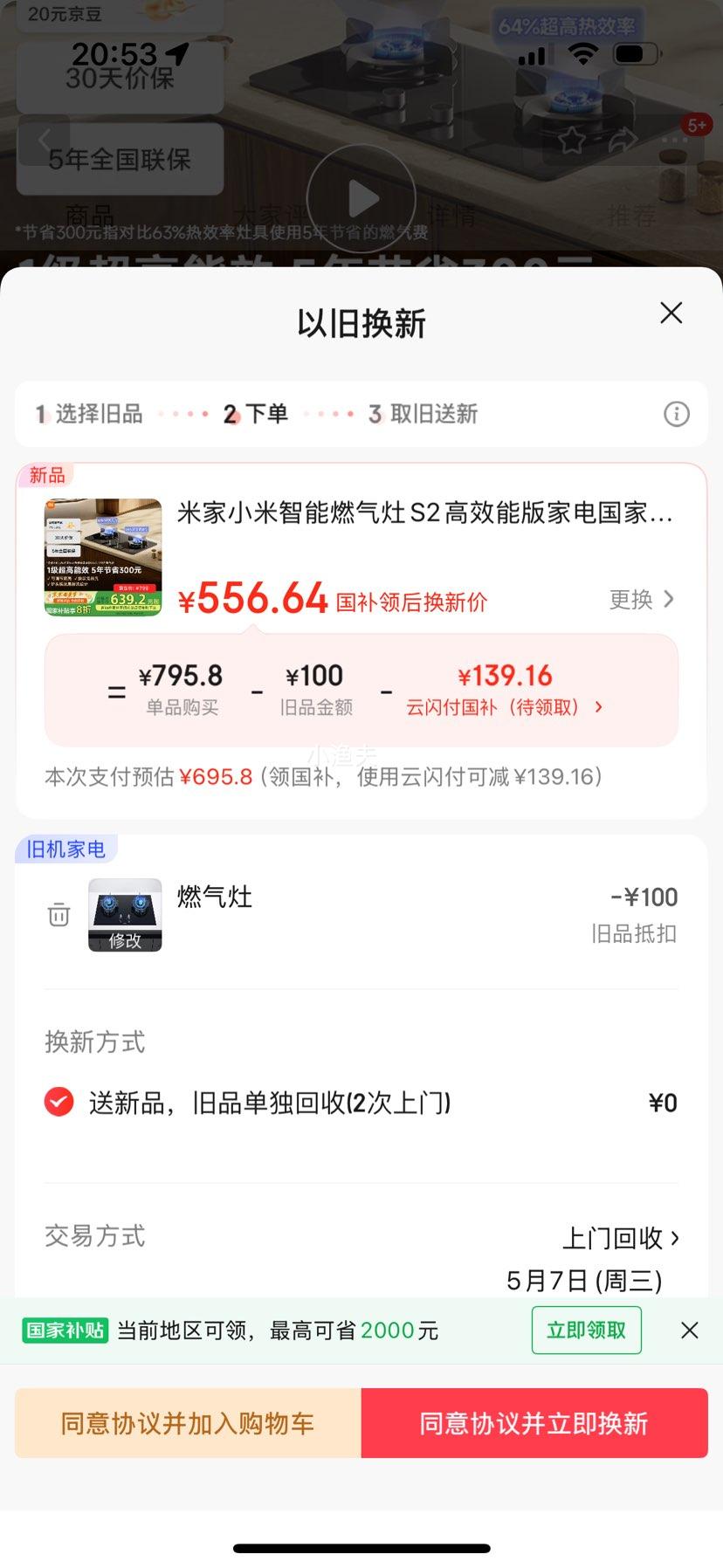723x1568 pixels.
Task: Claim the 国家补贴 with 立即领取
Action: click(x=586, y=1331)
